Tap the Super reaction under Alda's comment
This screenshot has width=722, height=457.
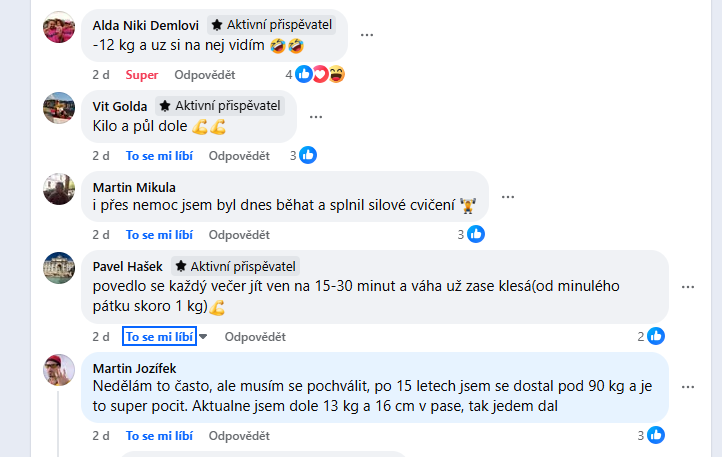coord(142,74)
